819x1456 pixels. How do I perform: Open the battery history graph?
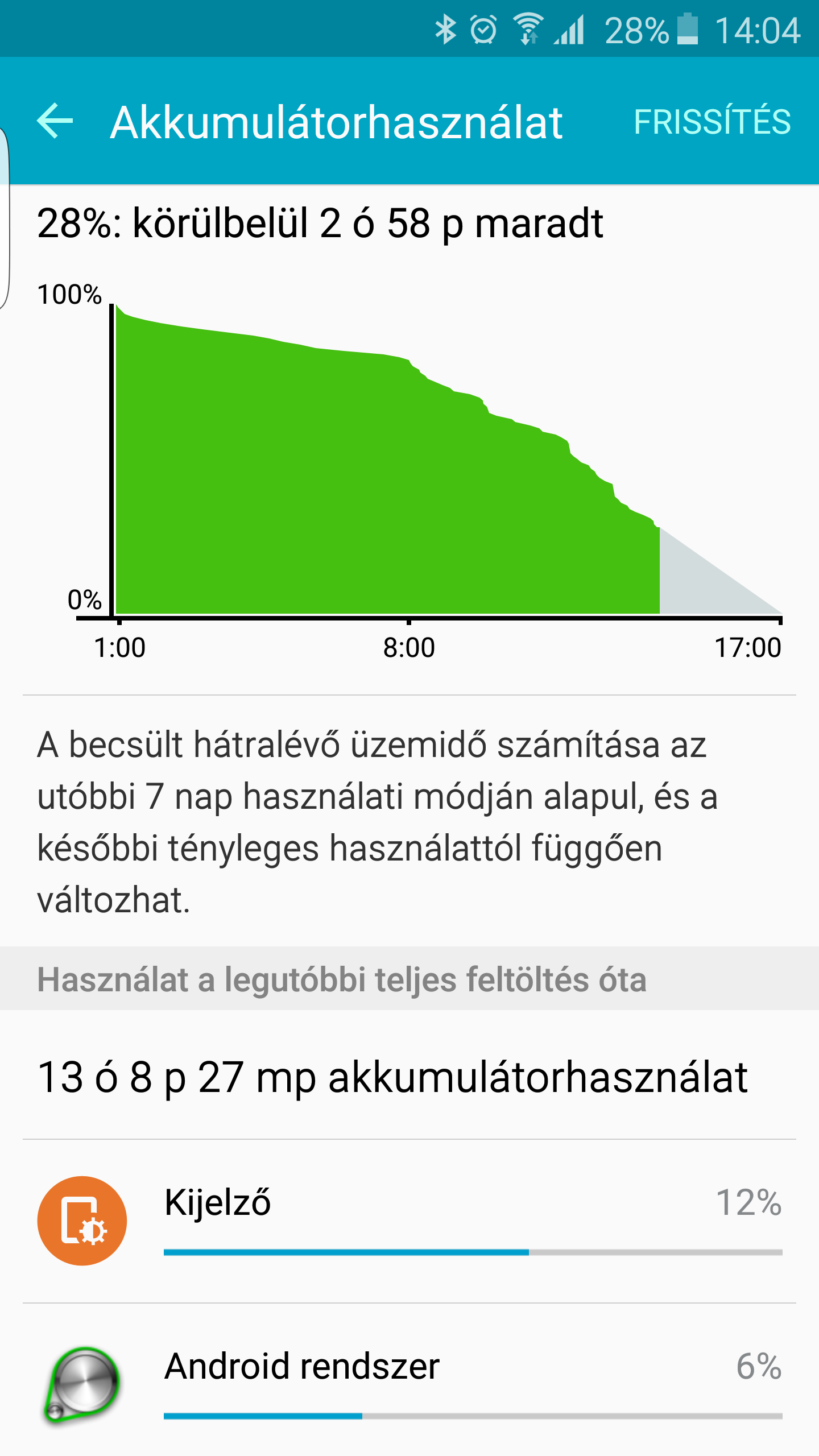[x=409, y=471]
